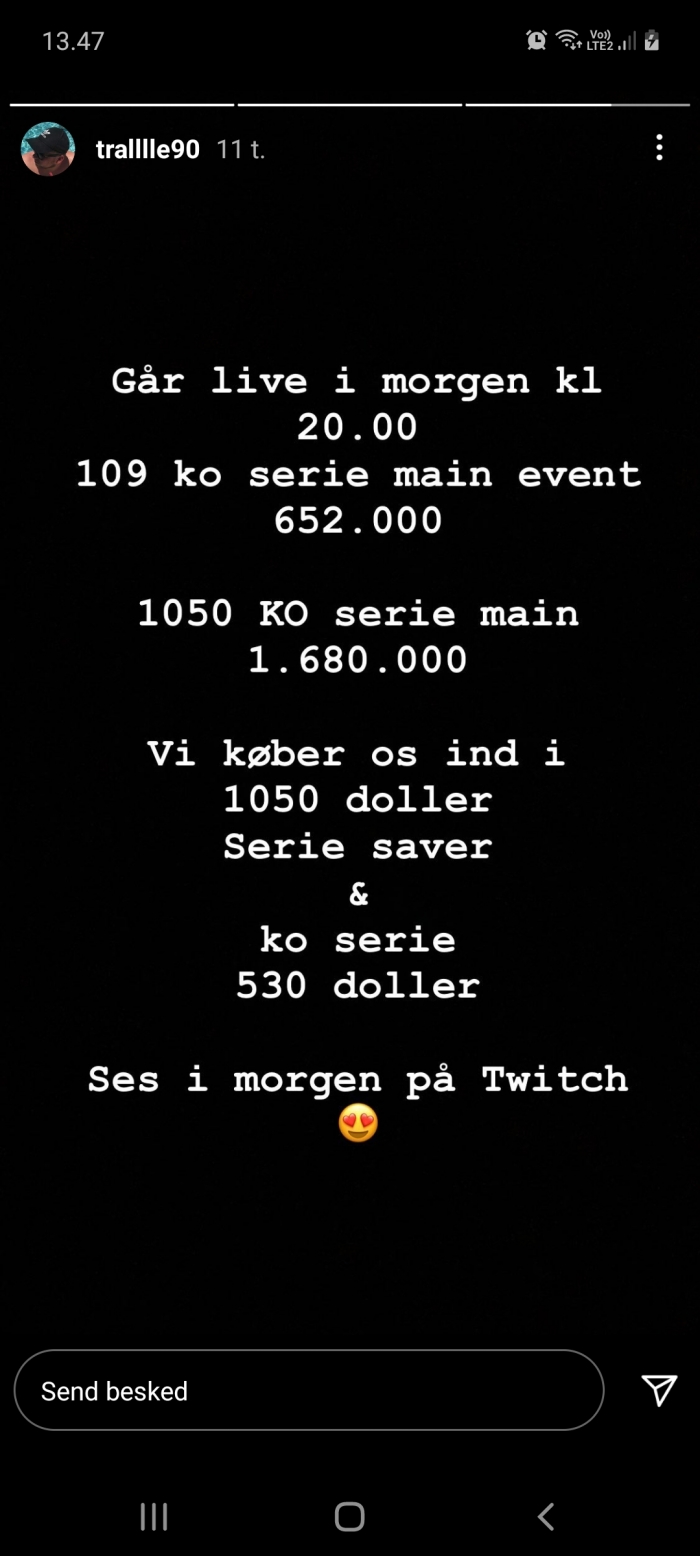Open tralllle90's profile picture
Viewport: 700px width, 1556px height.
pyautogui.click(x=48, y=149)
